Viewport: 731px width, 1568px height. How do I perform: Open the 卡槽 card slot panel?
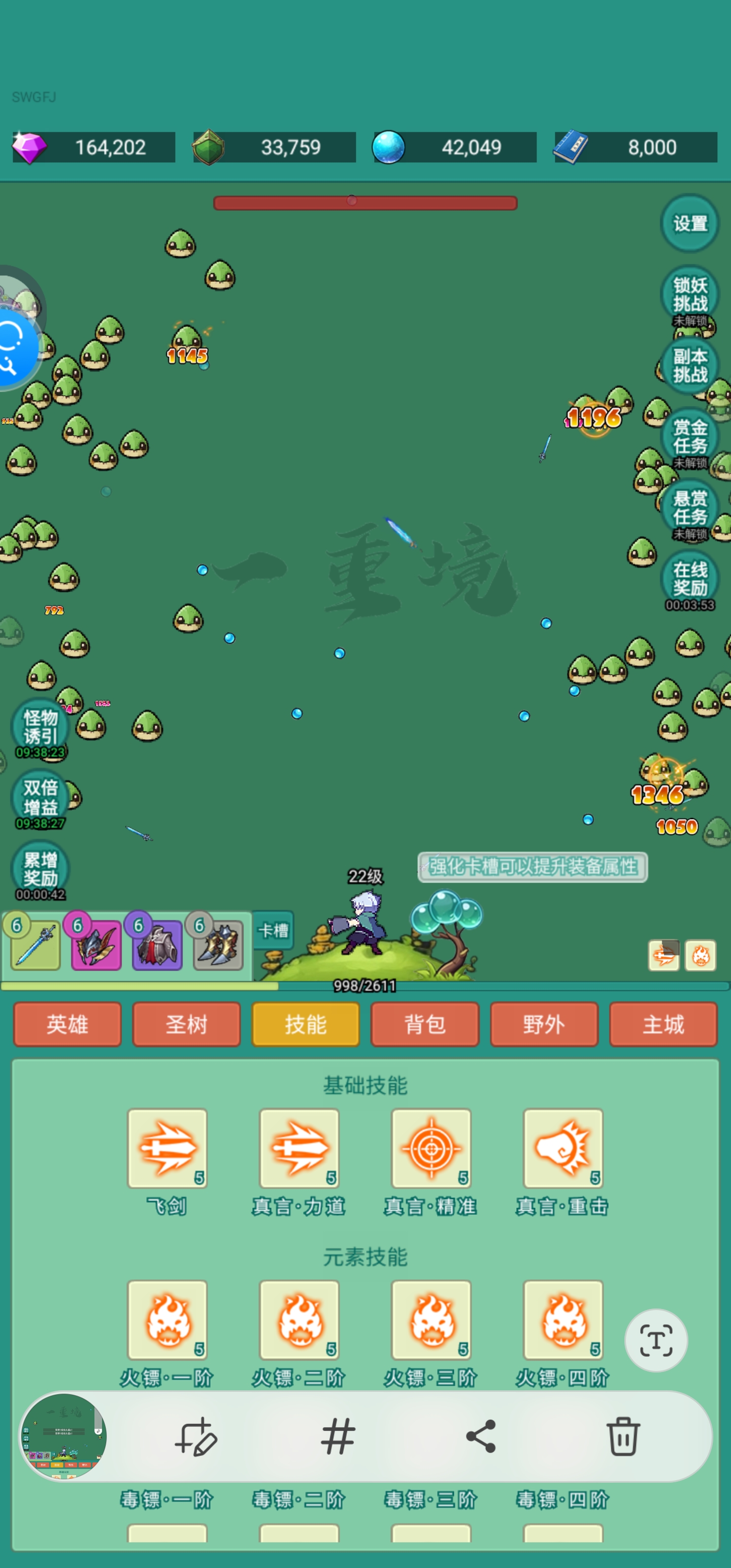click(273, 930)
